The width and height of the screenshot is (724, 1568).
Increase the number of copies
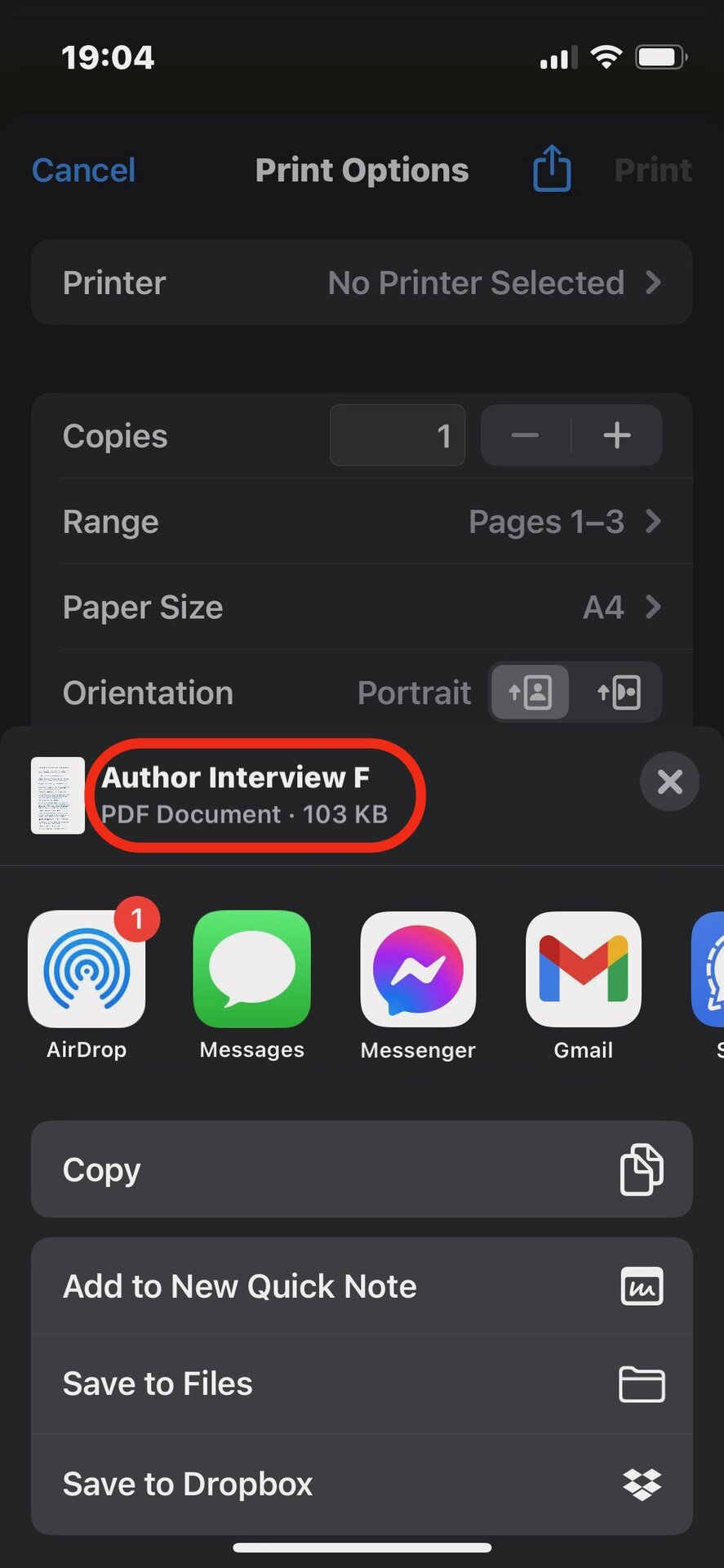click(617, 435)
